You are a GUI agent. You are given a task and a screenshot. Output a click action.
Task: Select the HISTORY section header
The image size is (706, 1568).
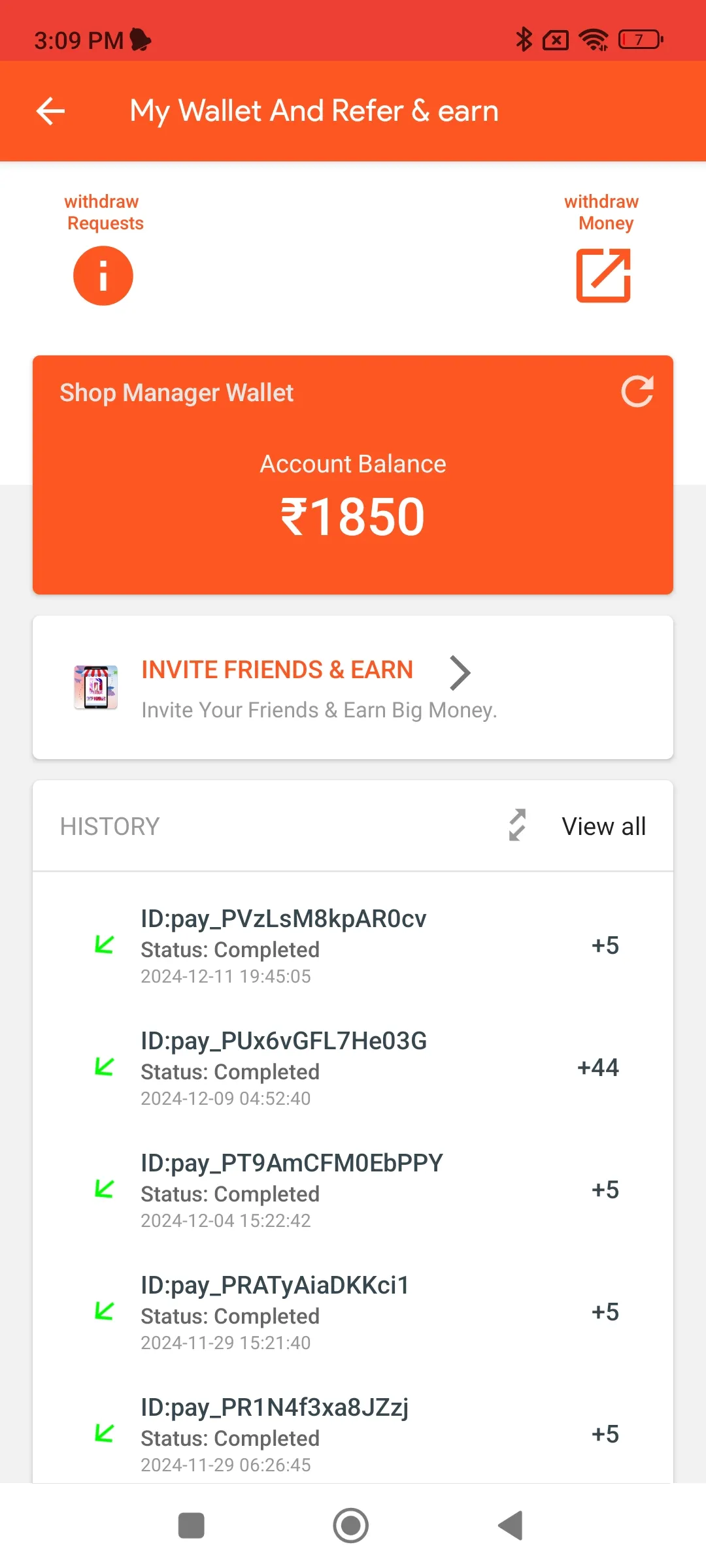tap(109, 825)
